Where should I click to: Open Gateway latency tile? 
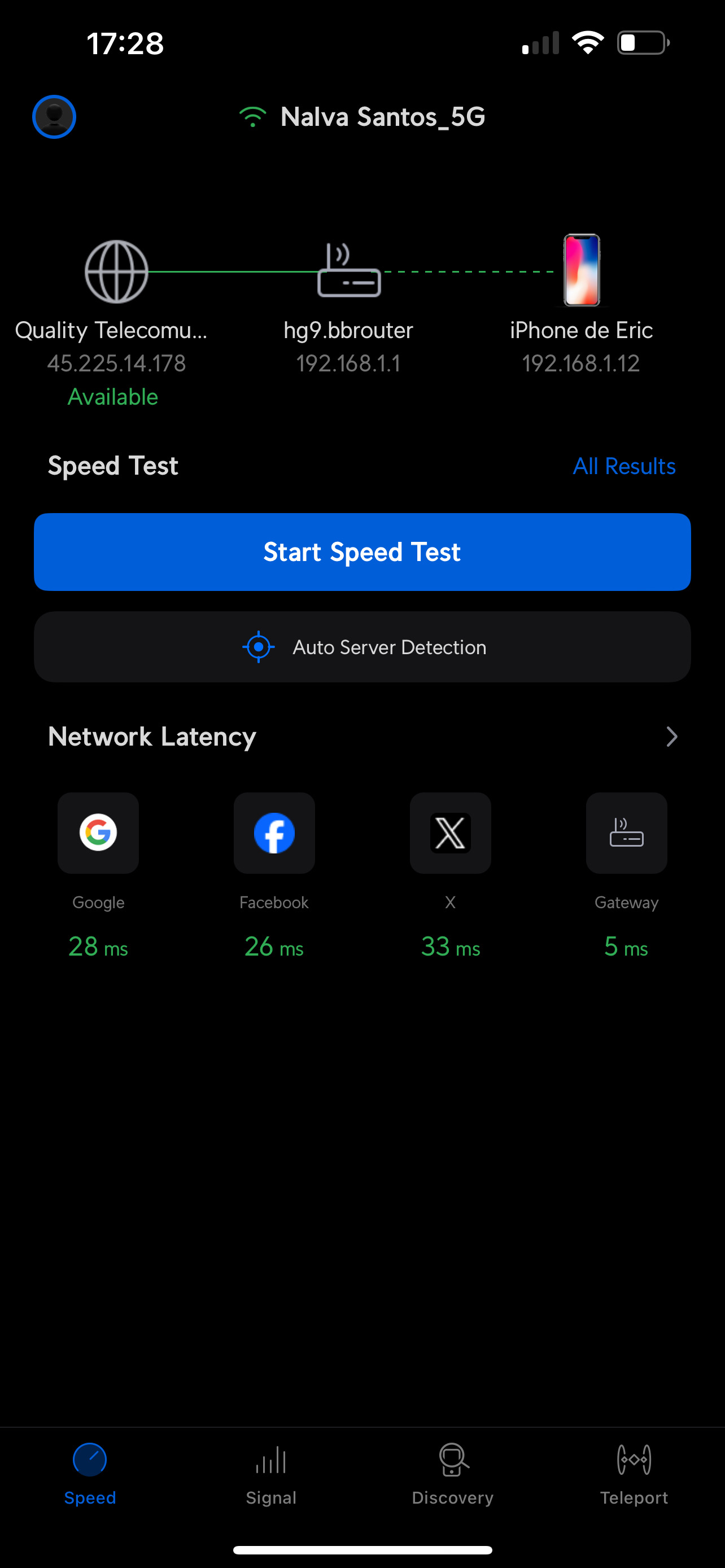point(626,833)
